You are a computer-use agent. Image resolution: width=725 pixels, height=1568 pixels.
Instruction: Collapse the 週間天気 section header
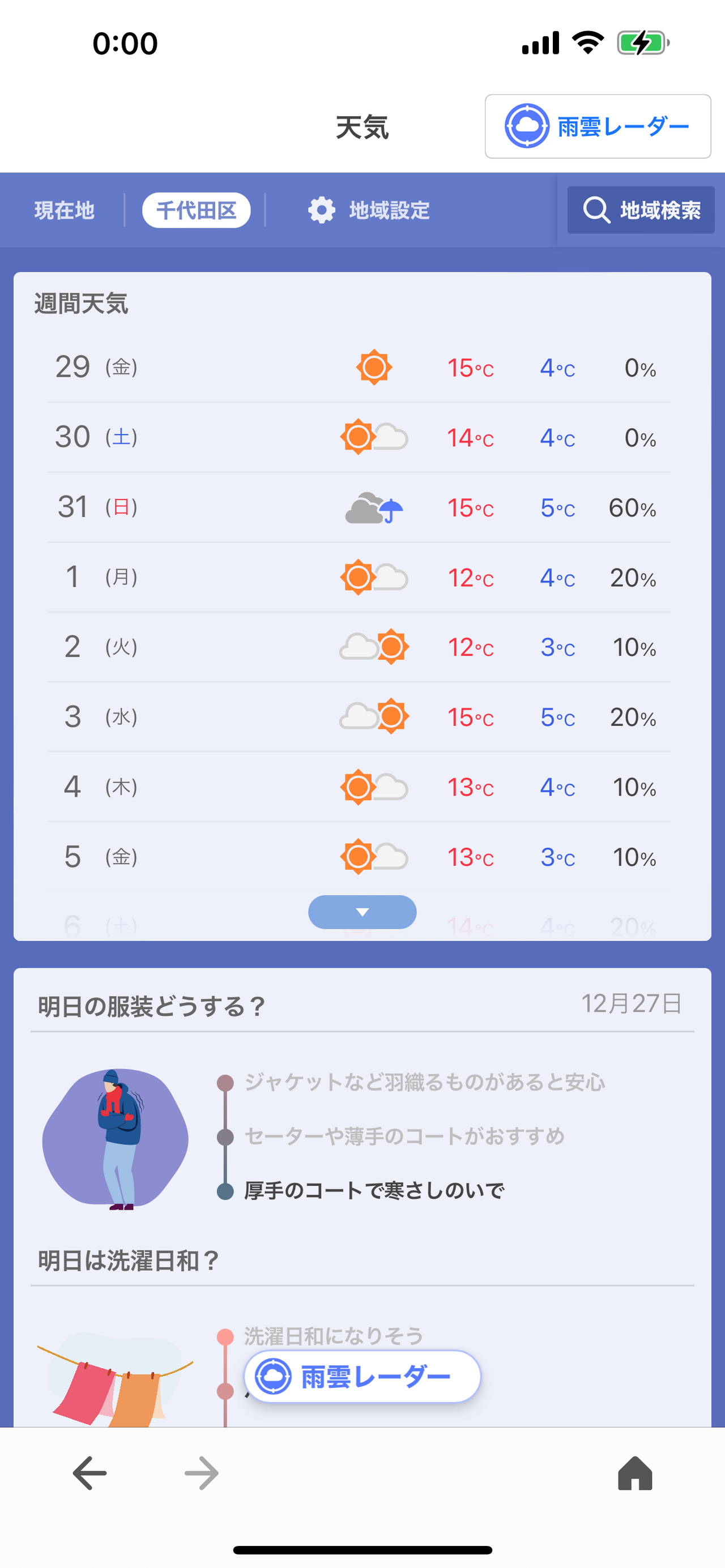pos(81,303)
